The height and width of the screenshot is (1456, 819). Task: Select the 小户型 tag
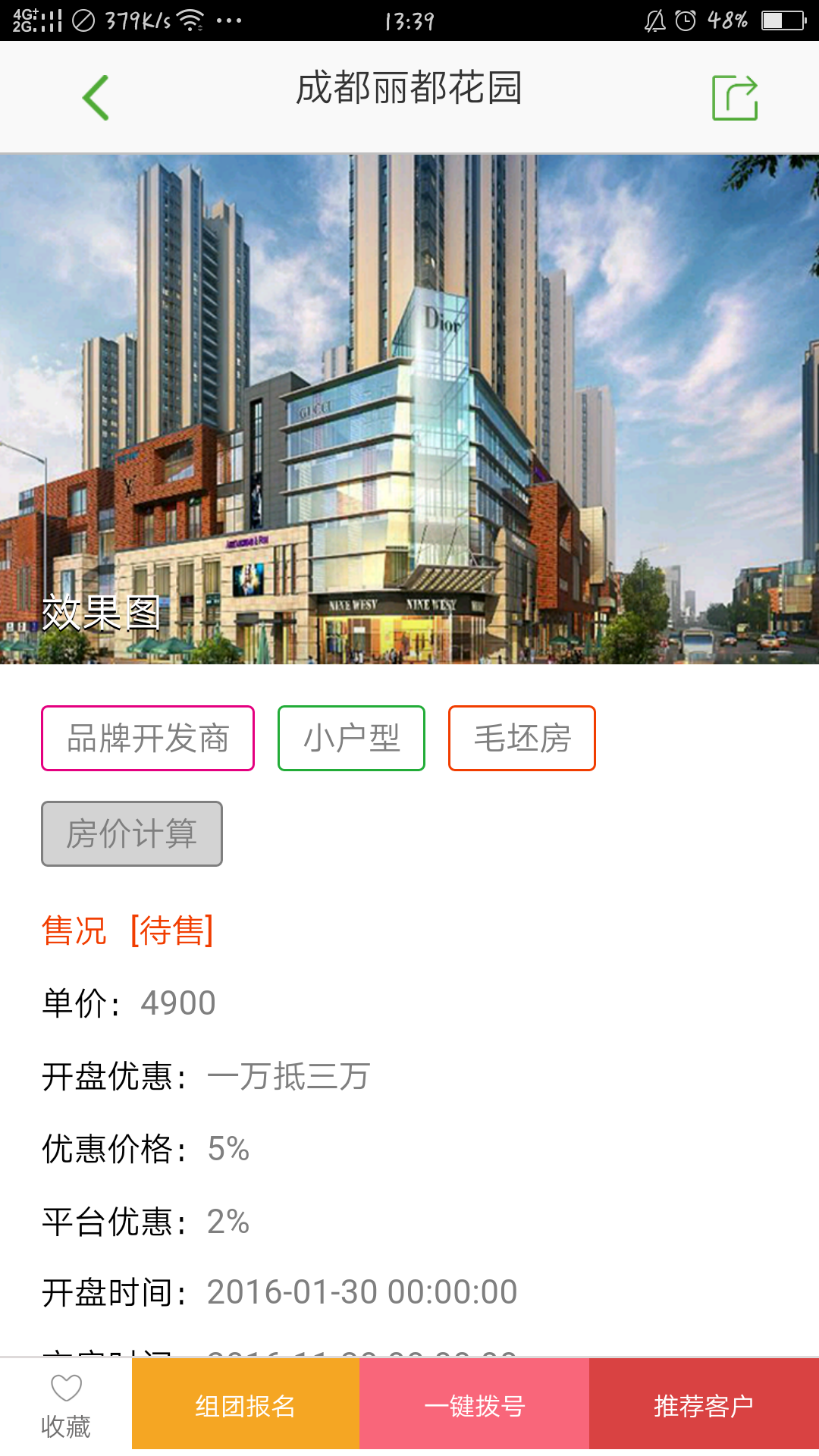(351, 738)
